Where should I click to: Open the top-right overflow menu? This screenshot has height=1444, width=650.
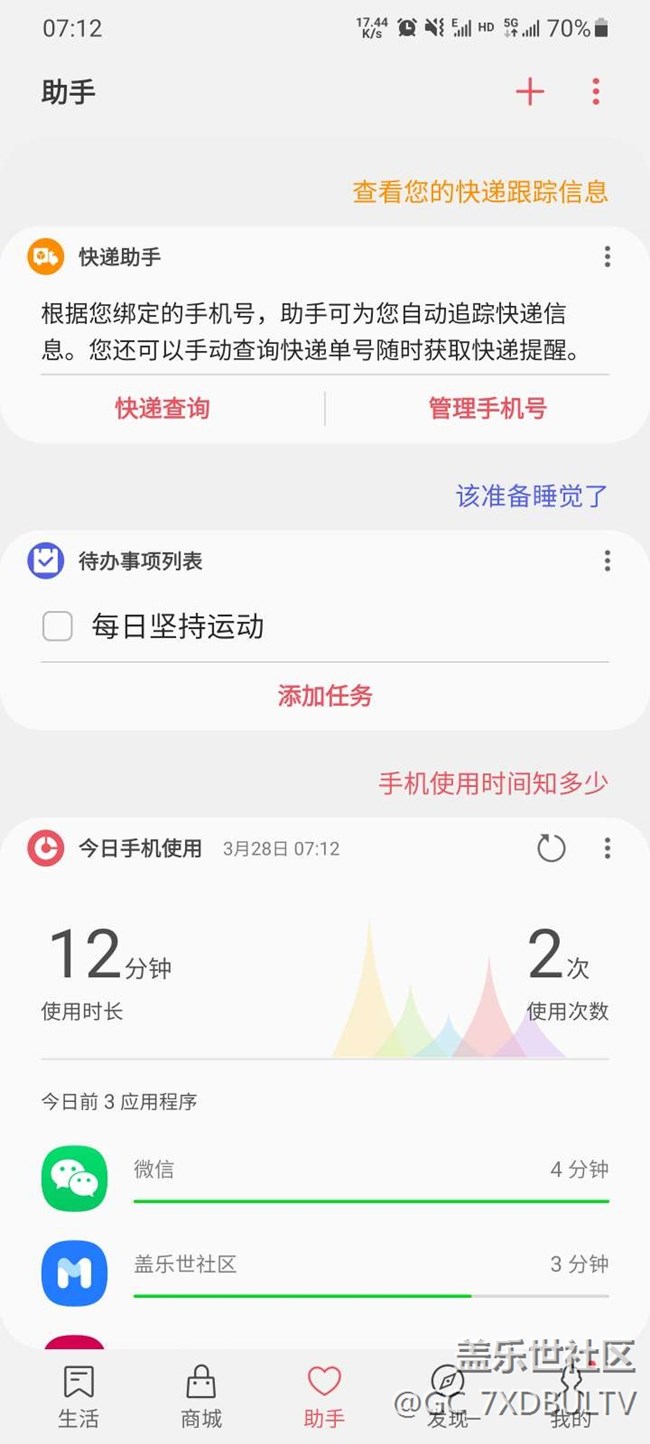[596, 92]
